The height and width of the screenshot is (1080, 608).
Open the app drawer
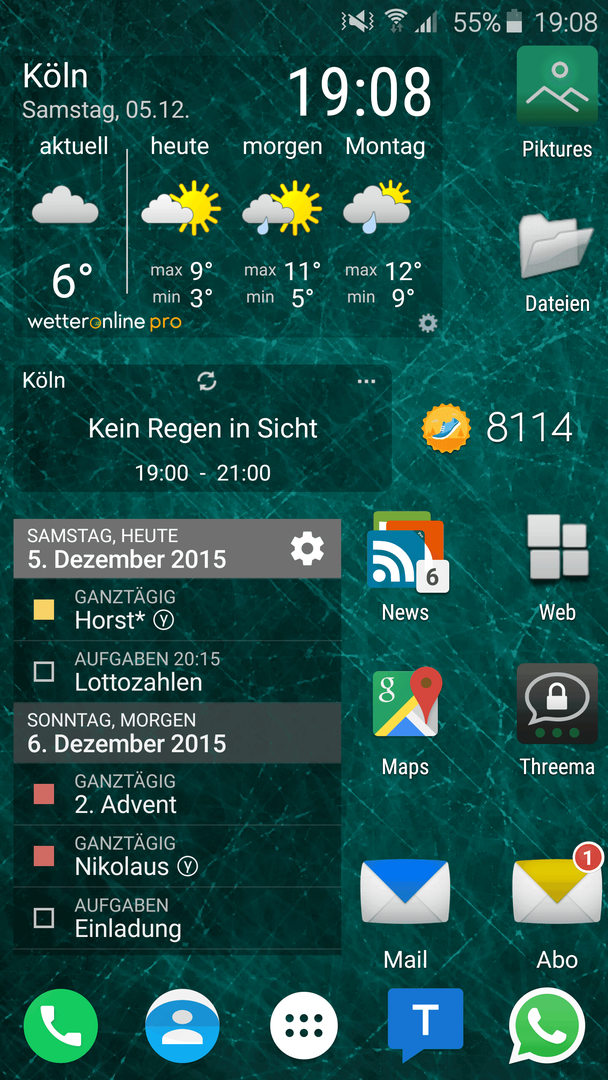tap(304, 1025)
